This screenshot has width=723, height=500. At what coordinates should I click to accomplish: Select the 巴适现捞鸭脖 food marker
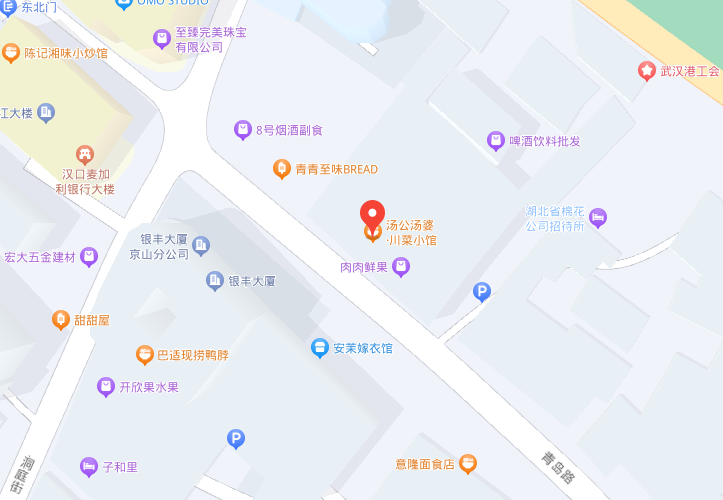point(144,355)
